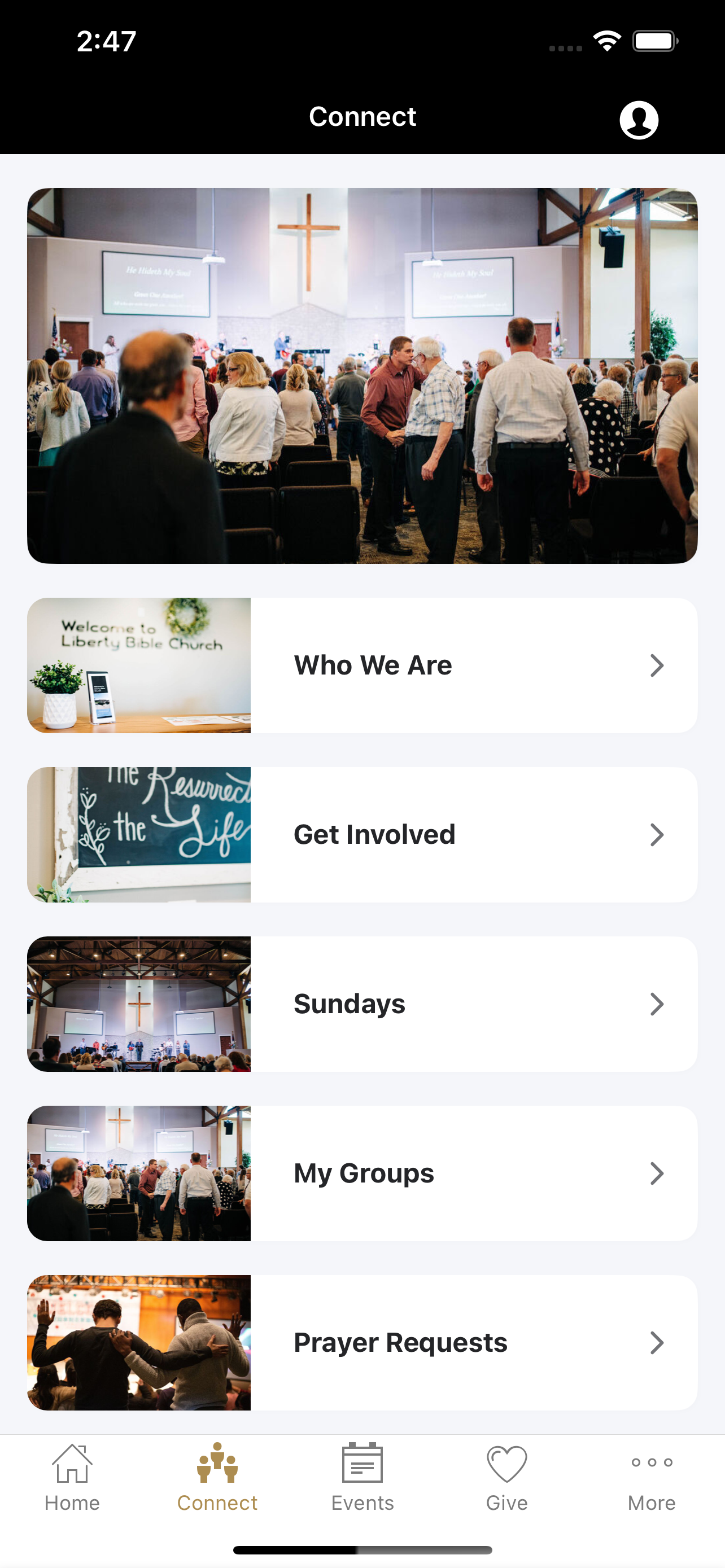The image size is (725, 1568).
Task: Tap the large church congregation banner
Action: tap(362, 375)
